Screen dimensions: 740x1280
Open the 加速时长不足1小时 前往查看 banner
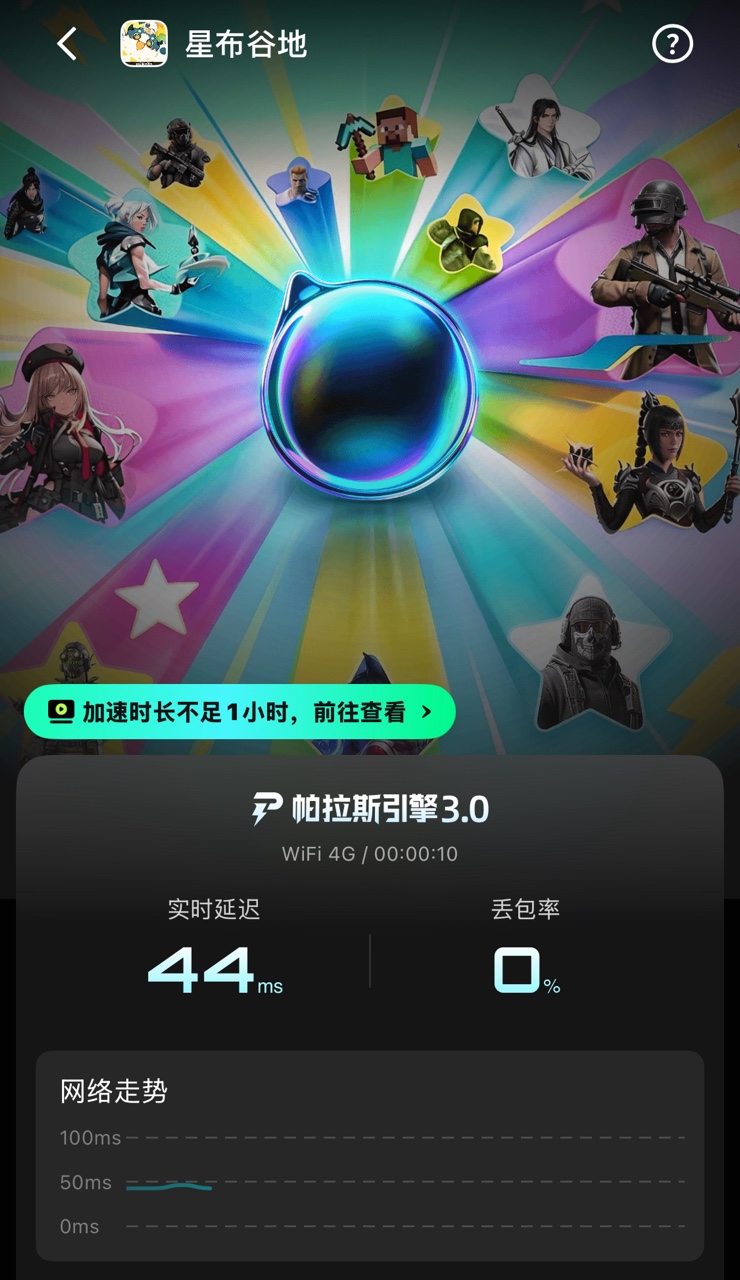(240, 712)
